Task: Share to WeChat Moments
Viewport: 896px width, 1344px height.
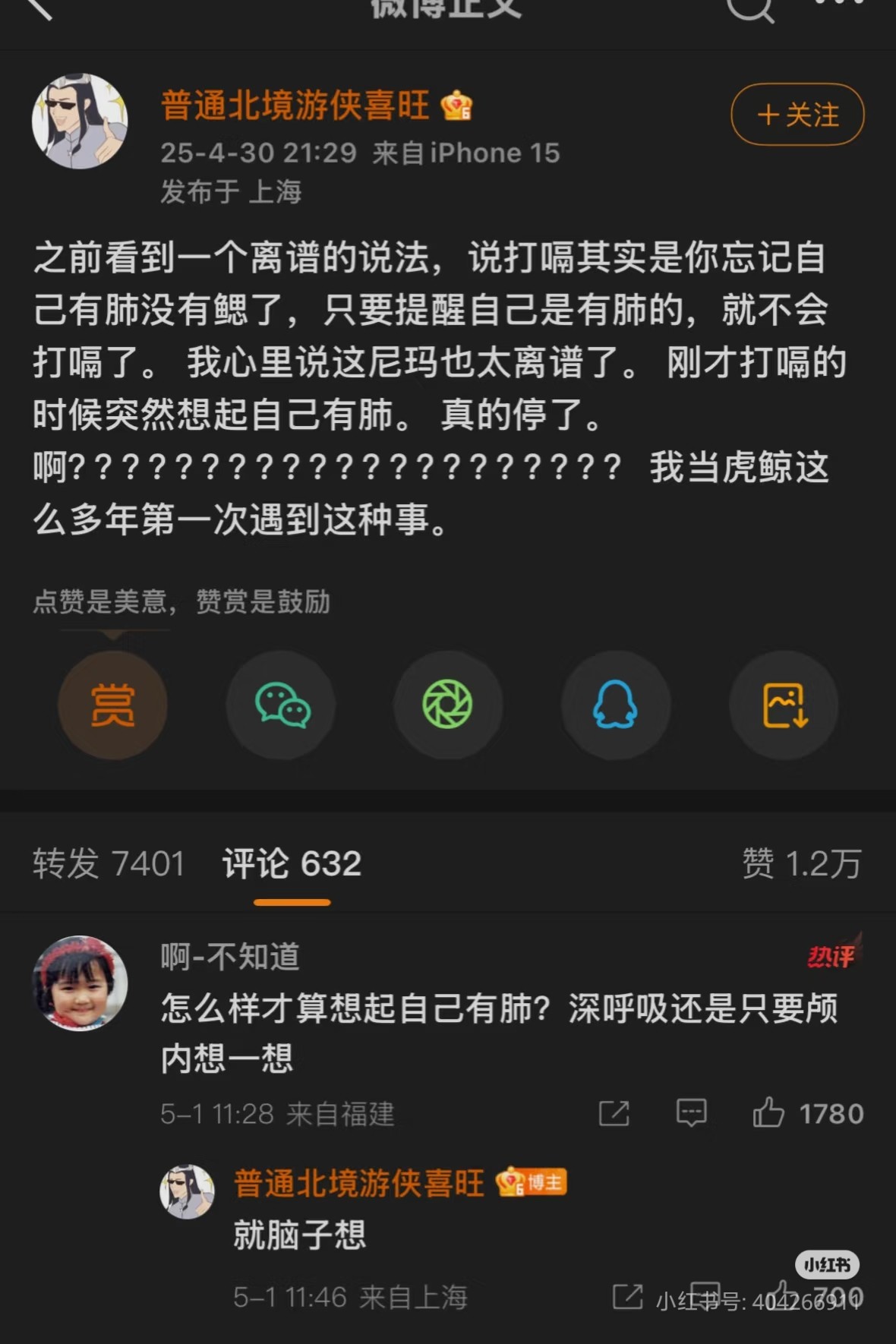Action: click(x=448, y=705)
